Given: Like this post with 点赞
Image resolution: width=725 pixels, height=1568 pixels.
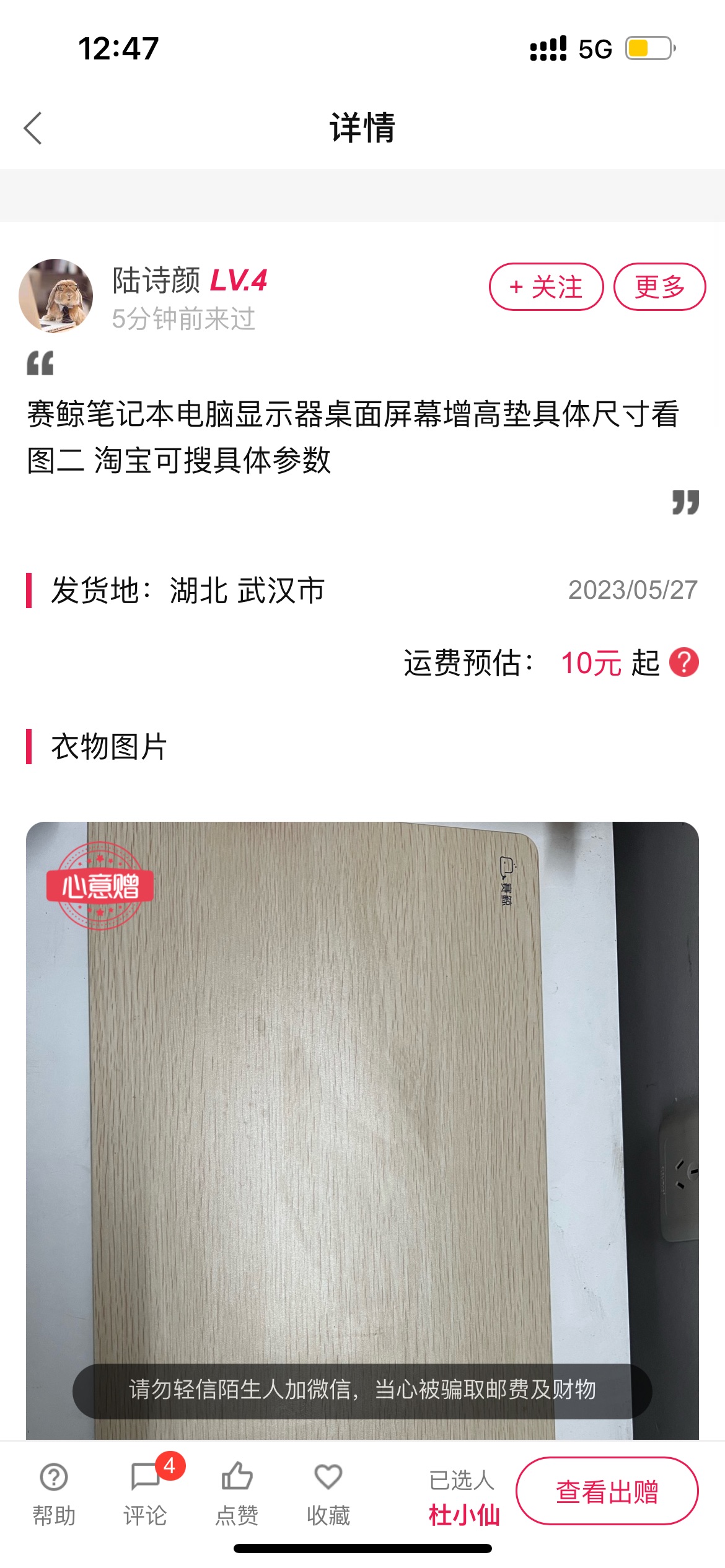Looking at the screenshot, I should click(x=237, y=1494).
